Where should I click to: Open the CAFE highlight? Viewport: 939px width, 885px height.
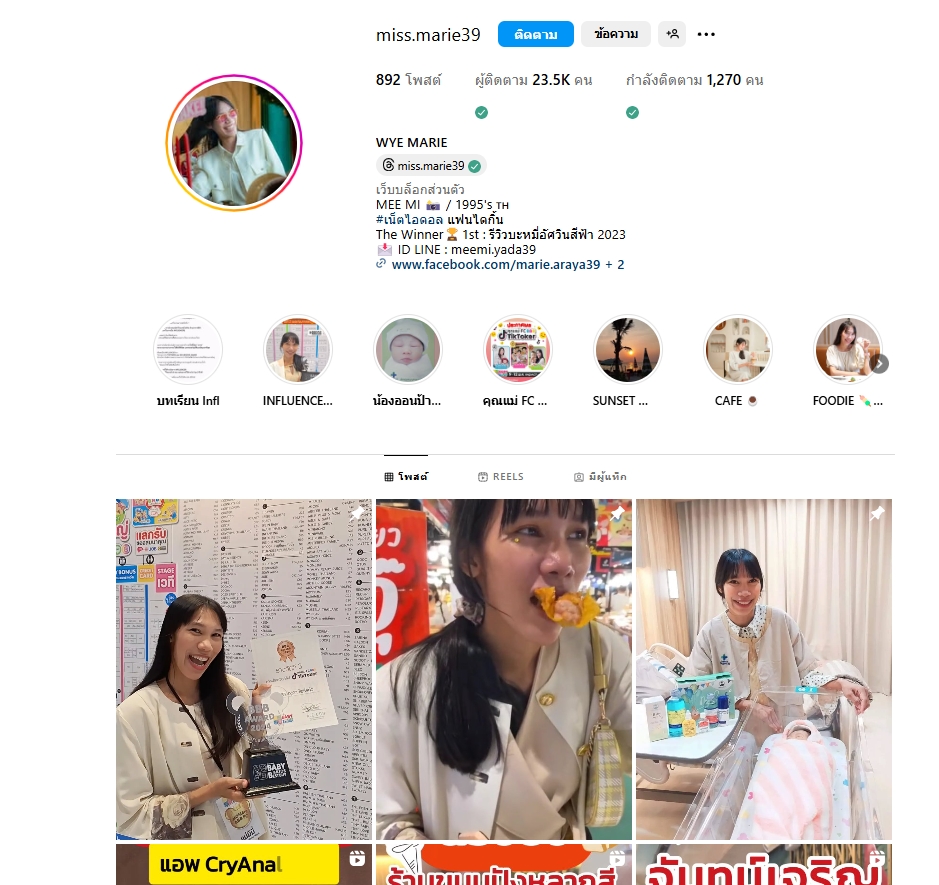click(x=738, y=351)
